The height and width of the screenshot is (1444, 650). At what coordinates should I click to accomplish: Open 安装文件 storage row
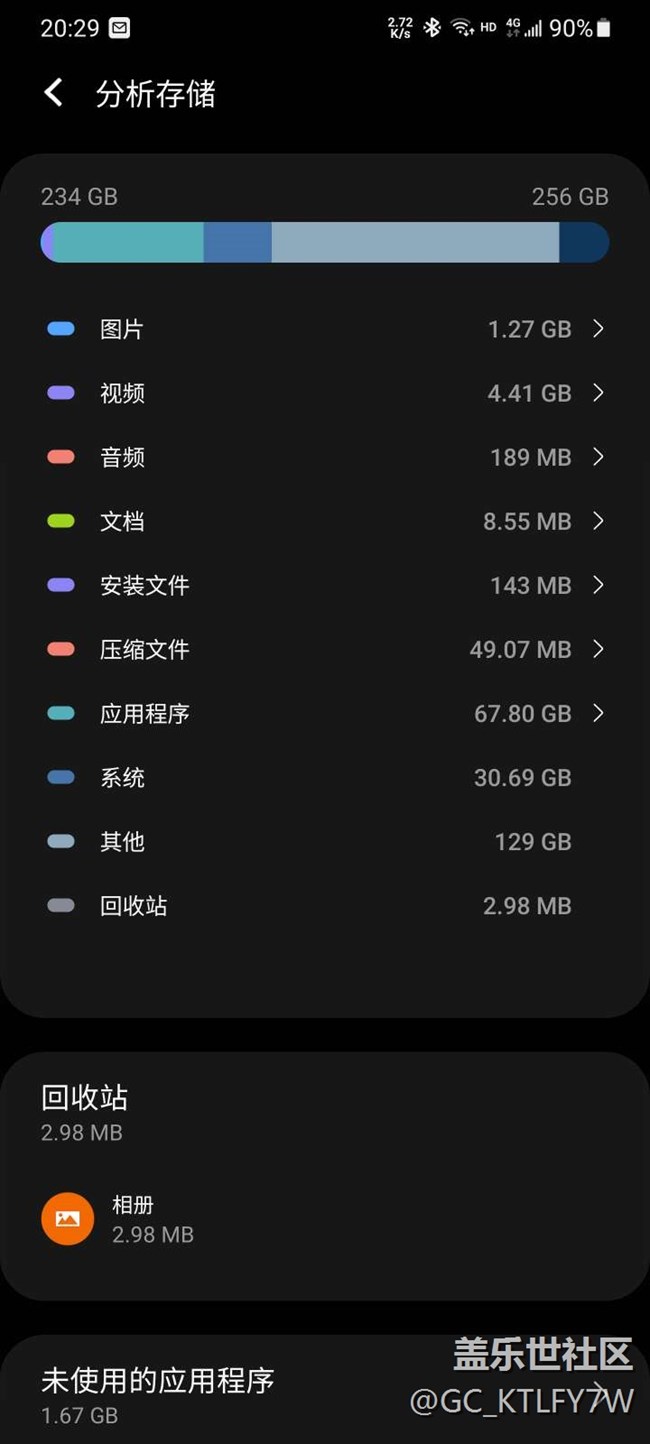pyautogui.click(x=324, y=585)
